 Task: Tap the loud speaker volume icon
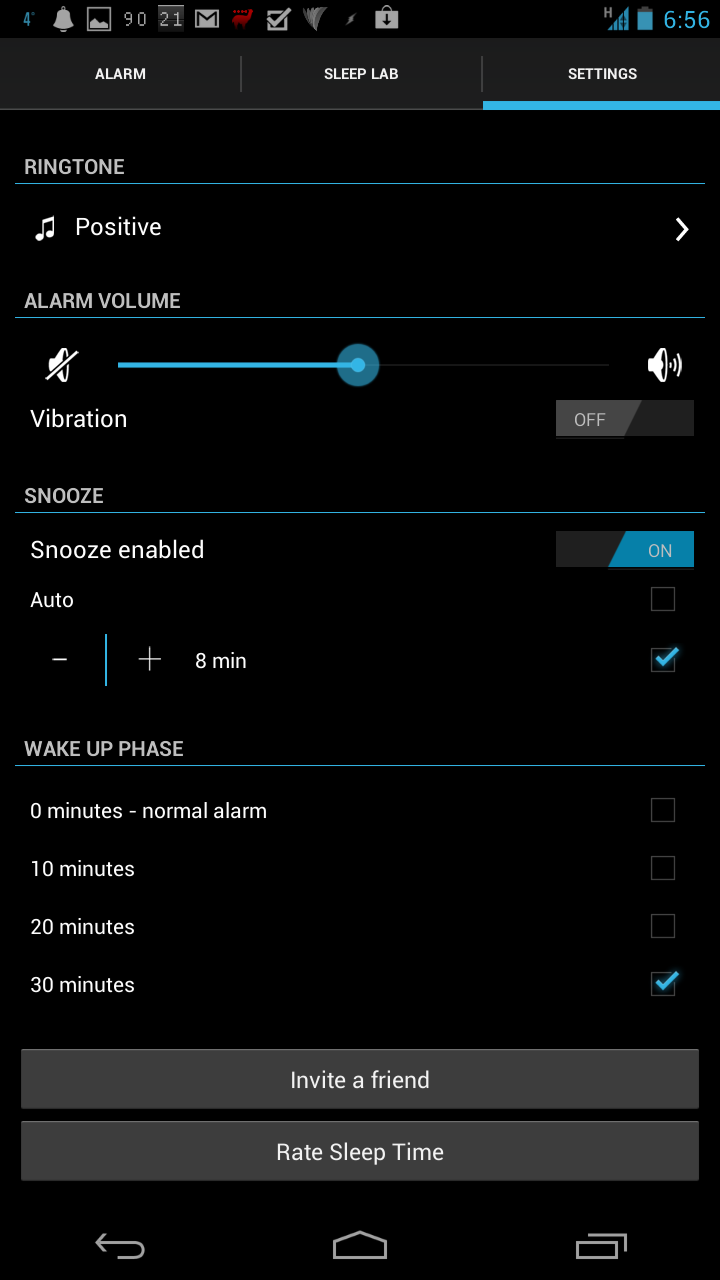tap(663, 366)
